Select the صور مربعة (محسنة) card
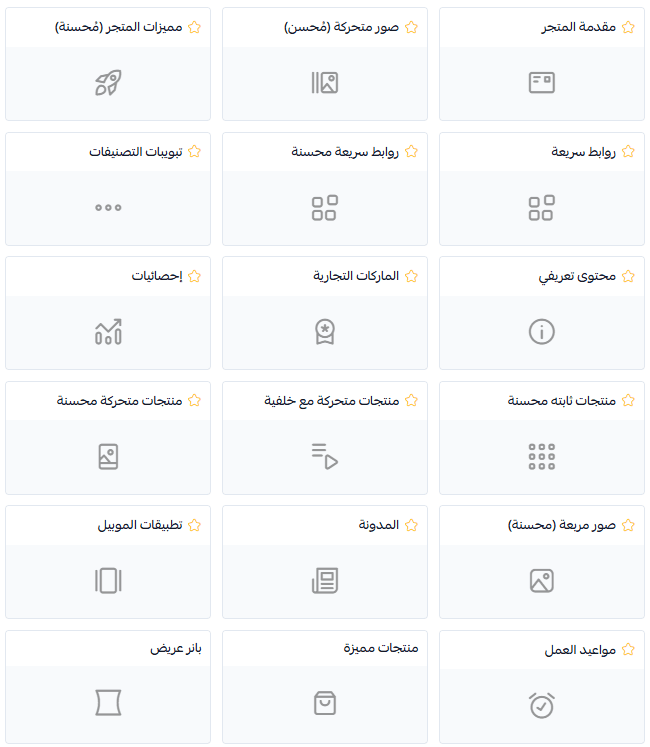This screenshot has height=747, width=650. 541,580
